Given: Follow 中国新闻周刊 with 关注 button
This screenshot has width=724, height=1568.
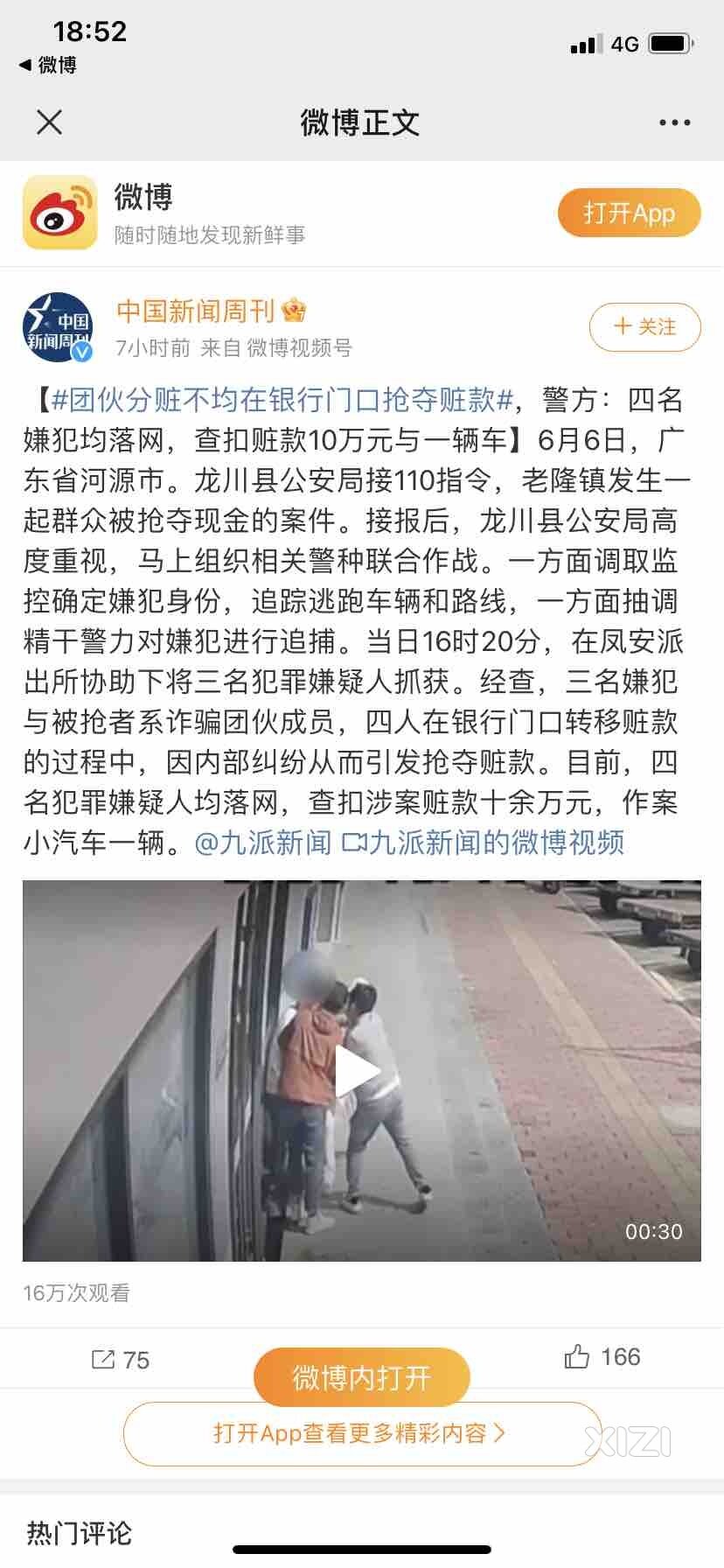Looking at the screenshot, I should click(645, 327).
